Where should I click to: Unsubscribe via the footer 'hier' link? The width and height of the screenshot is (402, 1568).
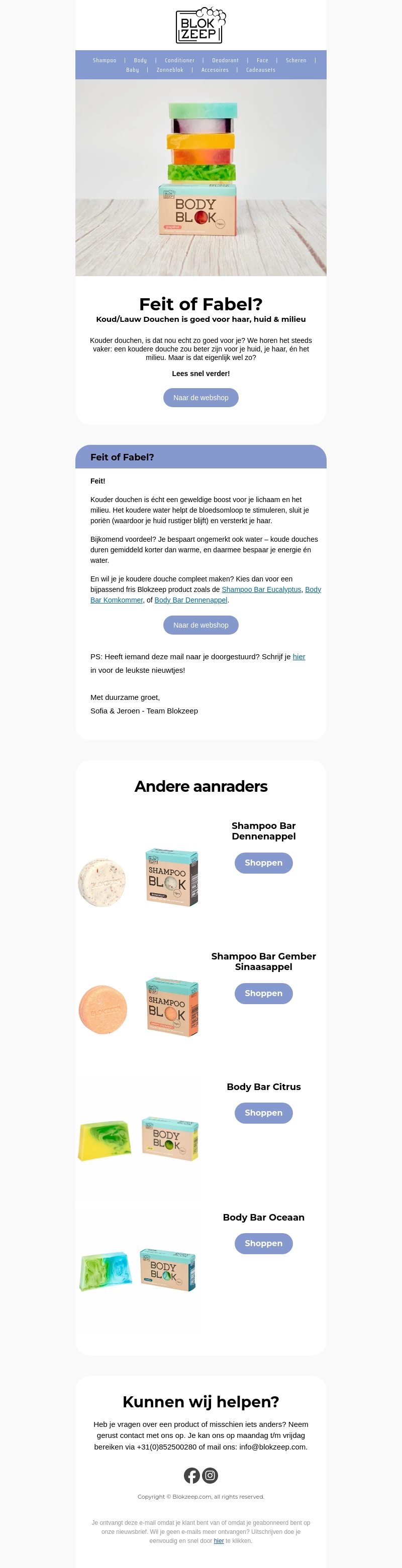[x=219, y=1540]
